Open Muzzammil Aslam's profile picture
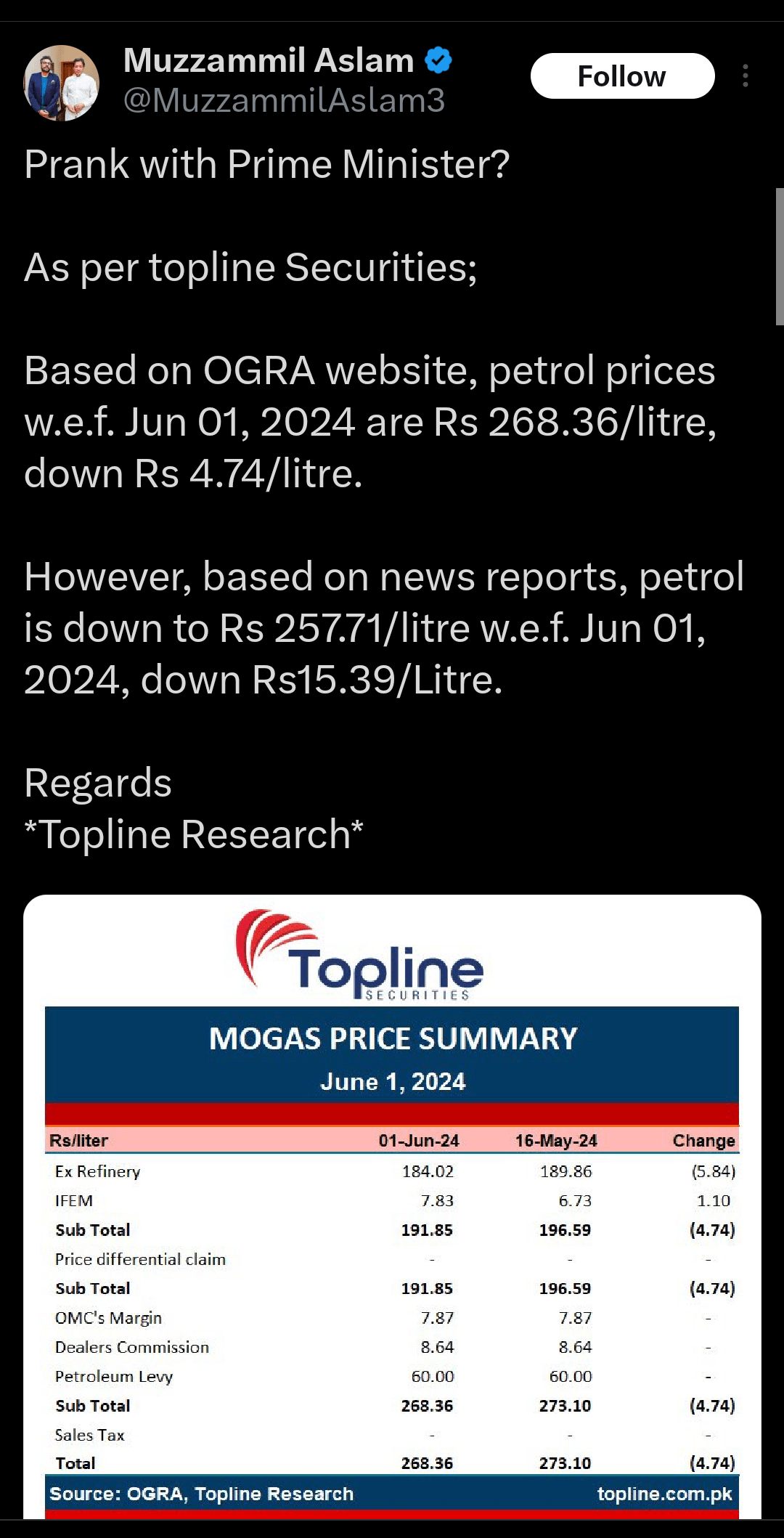Screen dimensions: 784x1538 coord(61,82)
